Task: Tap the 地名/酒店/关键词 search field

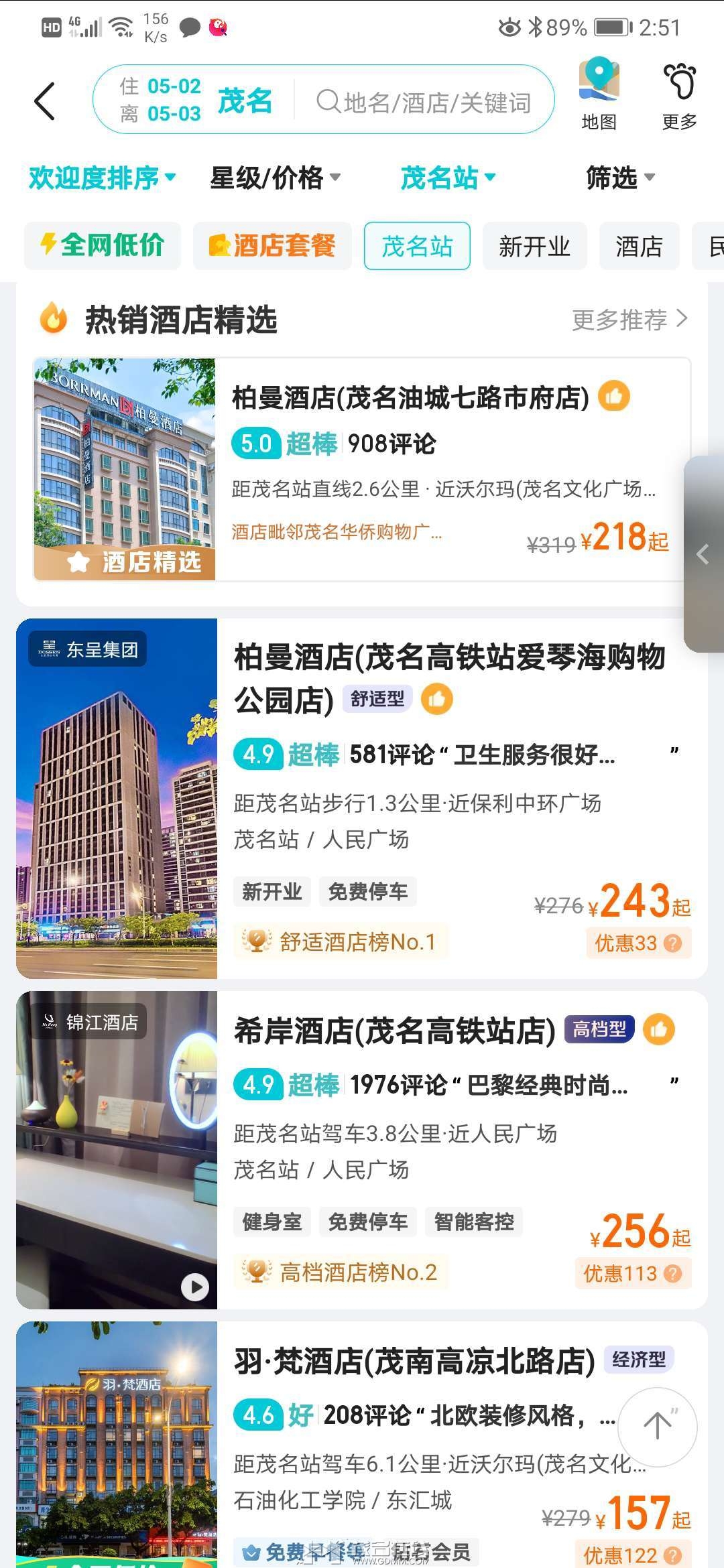Action: 424,102
